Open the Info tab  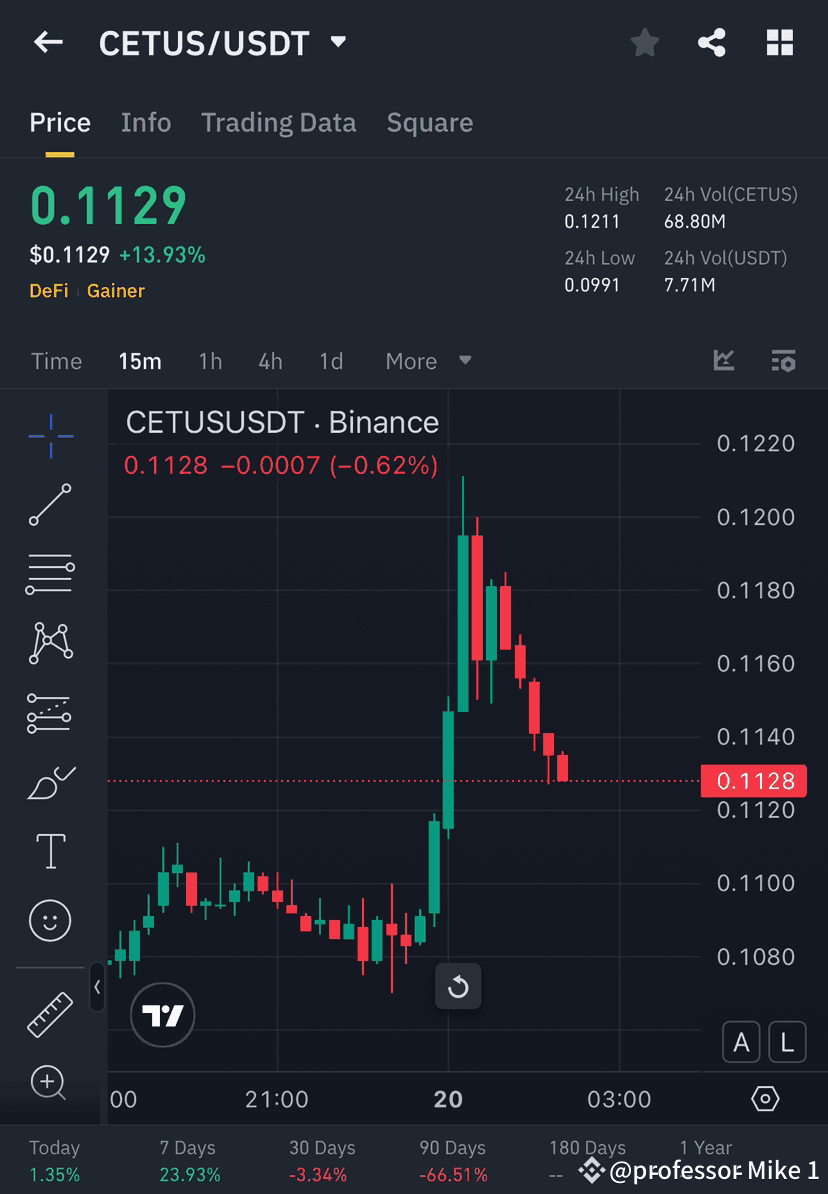click(x=146, y=122)
